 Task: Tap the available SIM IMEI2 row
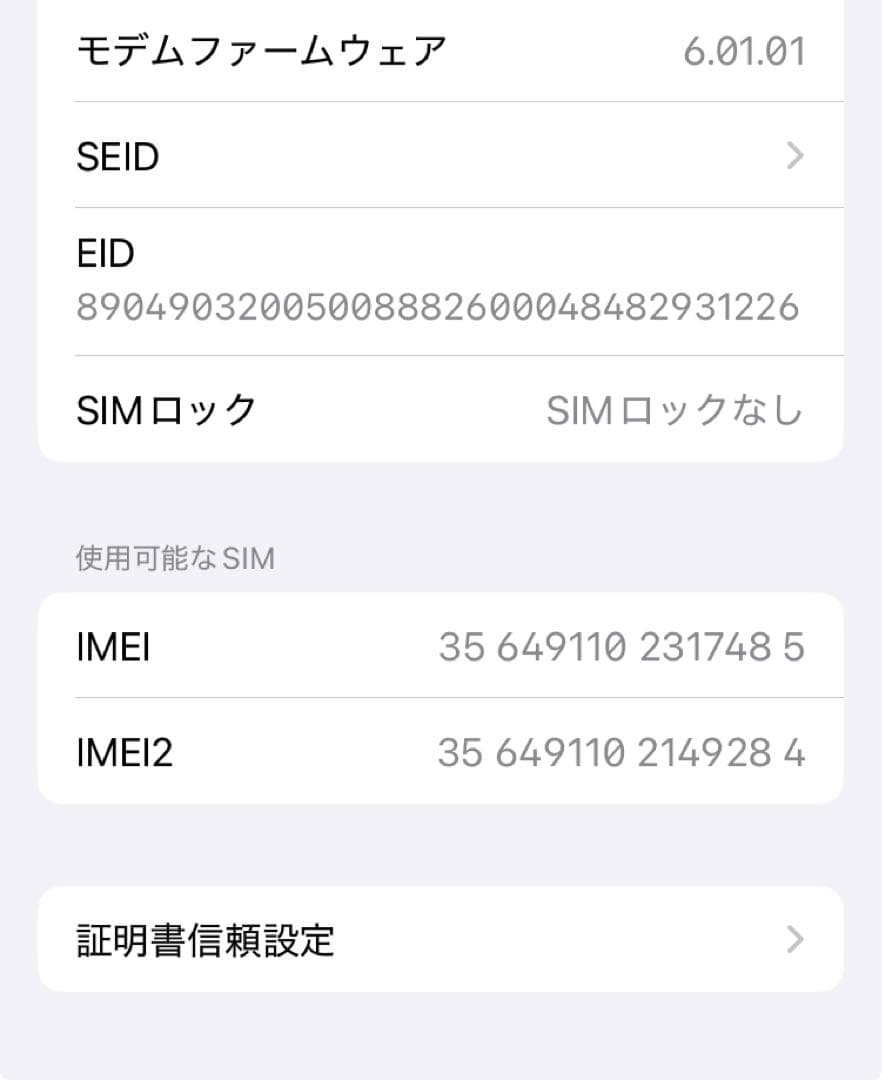point(440,751)
